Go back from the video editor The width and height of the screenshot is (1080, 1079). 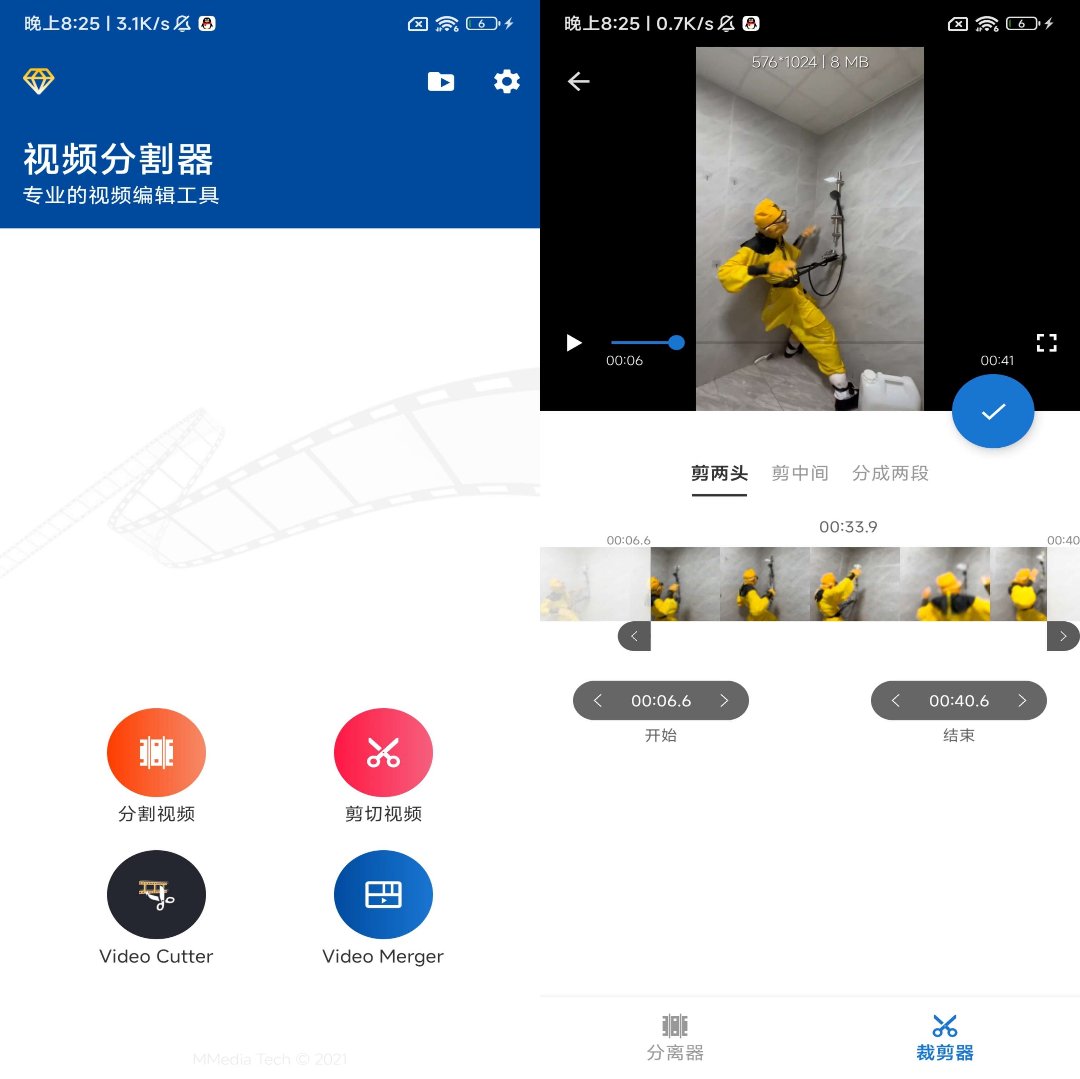click(578, 82)
